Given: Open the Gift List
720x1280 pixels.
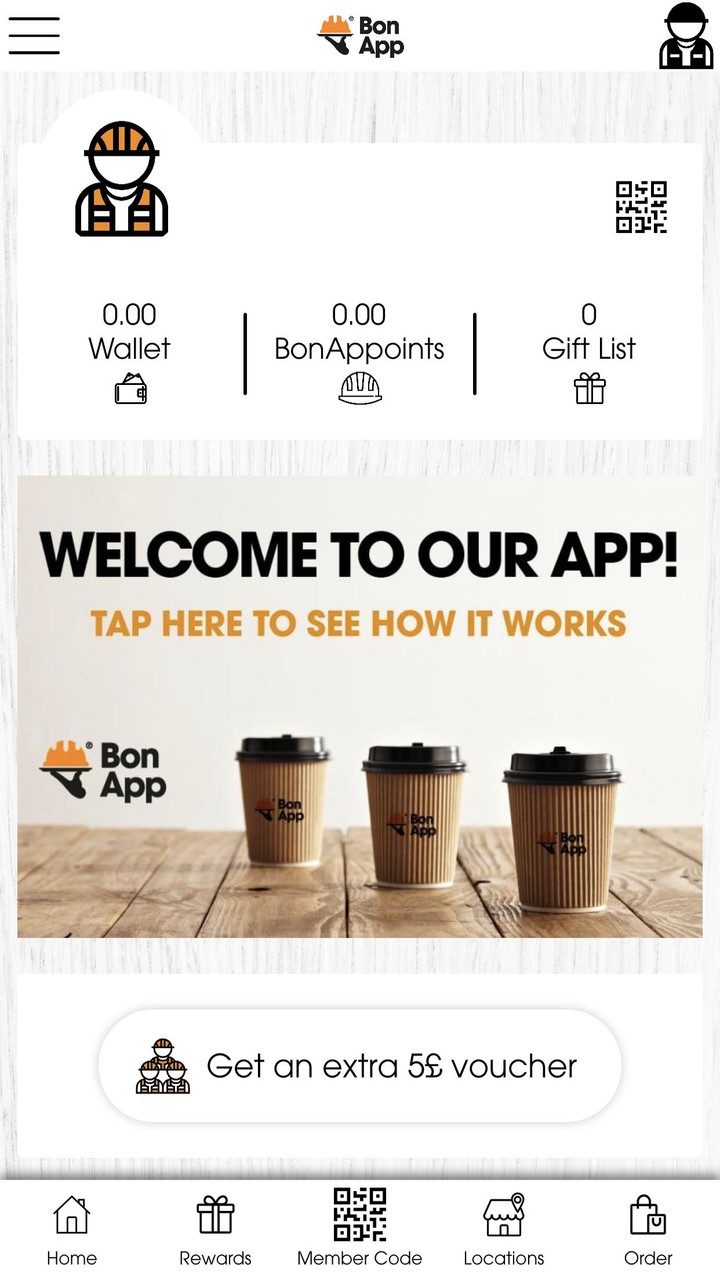Looking at the screenshot, I should pos(589,352).
